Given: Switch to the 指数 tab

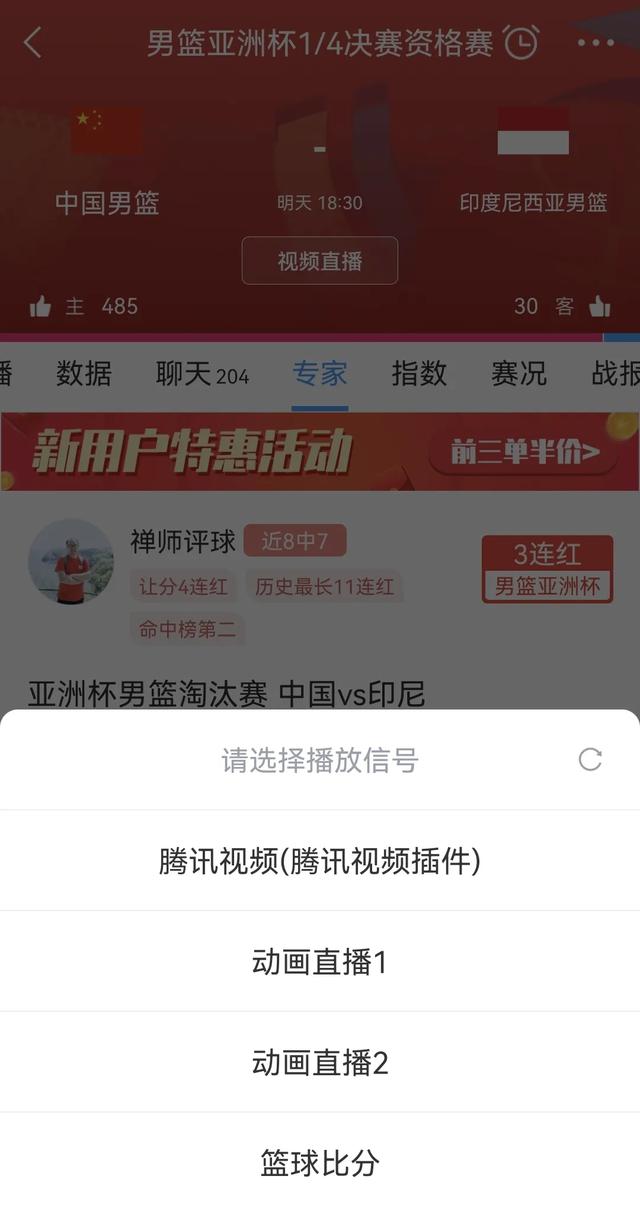Looking at the screenshot, I should [419, 374].
